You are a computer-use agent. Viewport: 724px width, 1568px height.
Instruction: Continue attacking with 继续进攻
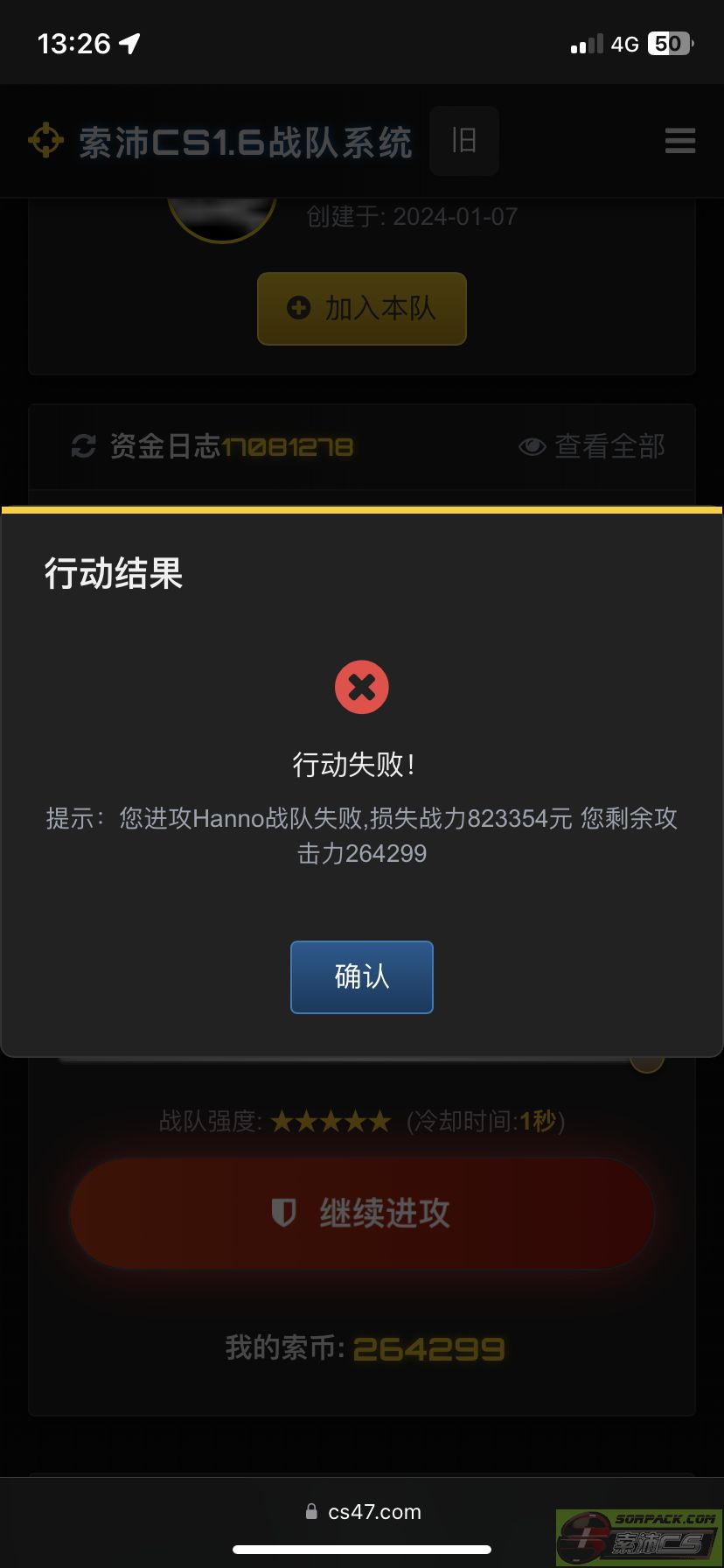coord(362,1213)
